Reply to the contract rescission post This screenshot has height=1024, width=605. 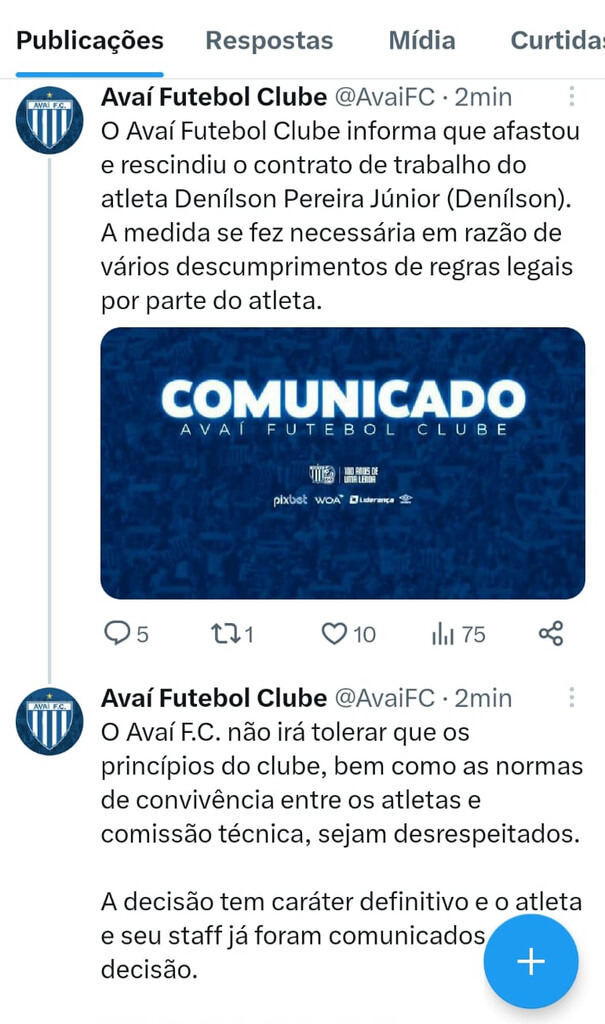(x=126, y=633)
